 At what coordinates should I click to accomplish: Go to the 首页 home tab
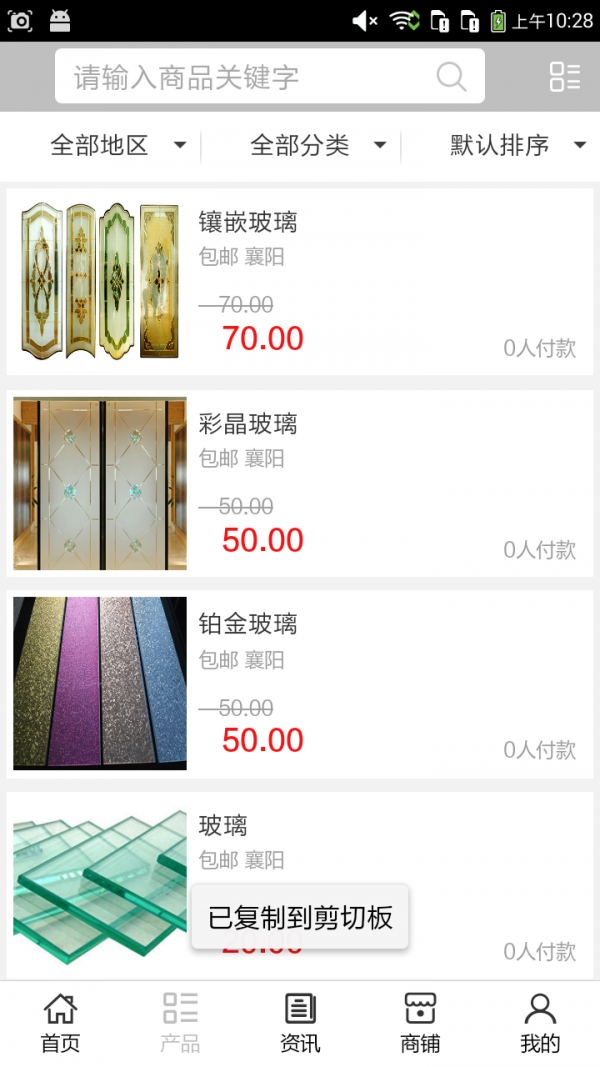60,1023
